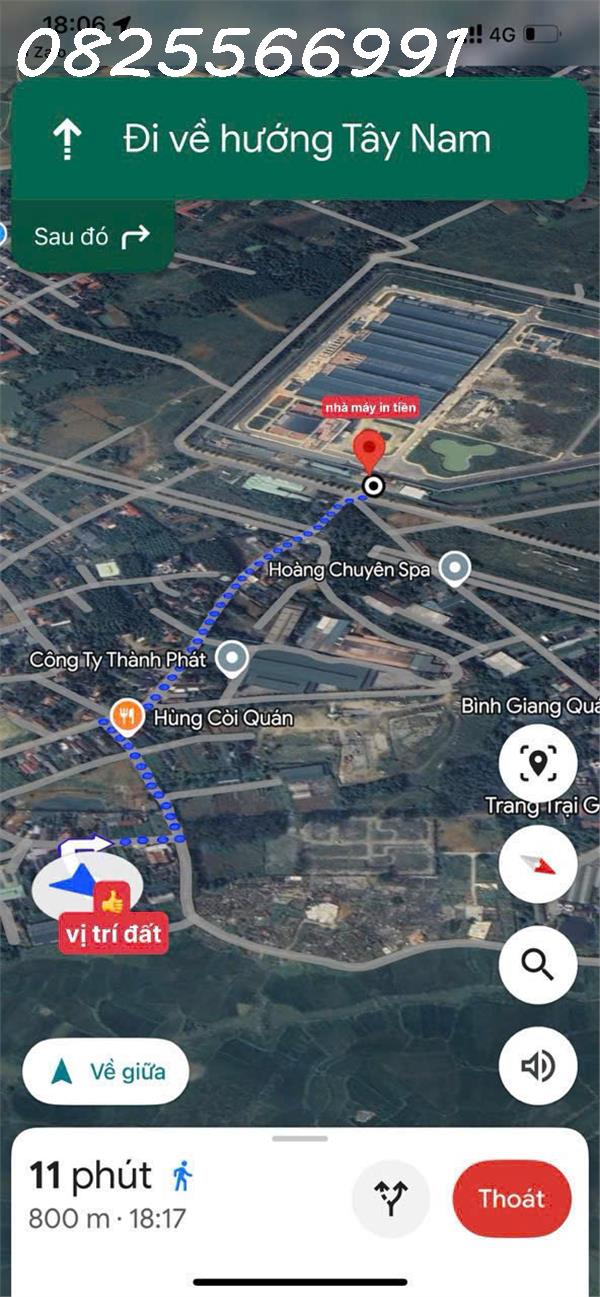Tap the Sau đó next-turn chip
The image size is (600, 1297).
[x=92, y=236]
